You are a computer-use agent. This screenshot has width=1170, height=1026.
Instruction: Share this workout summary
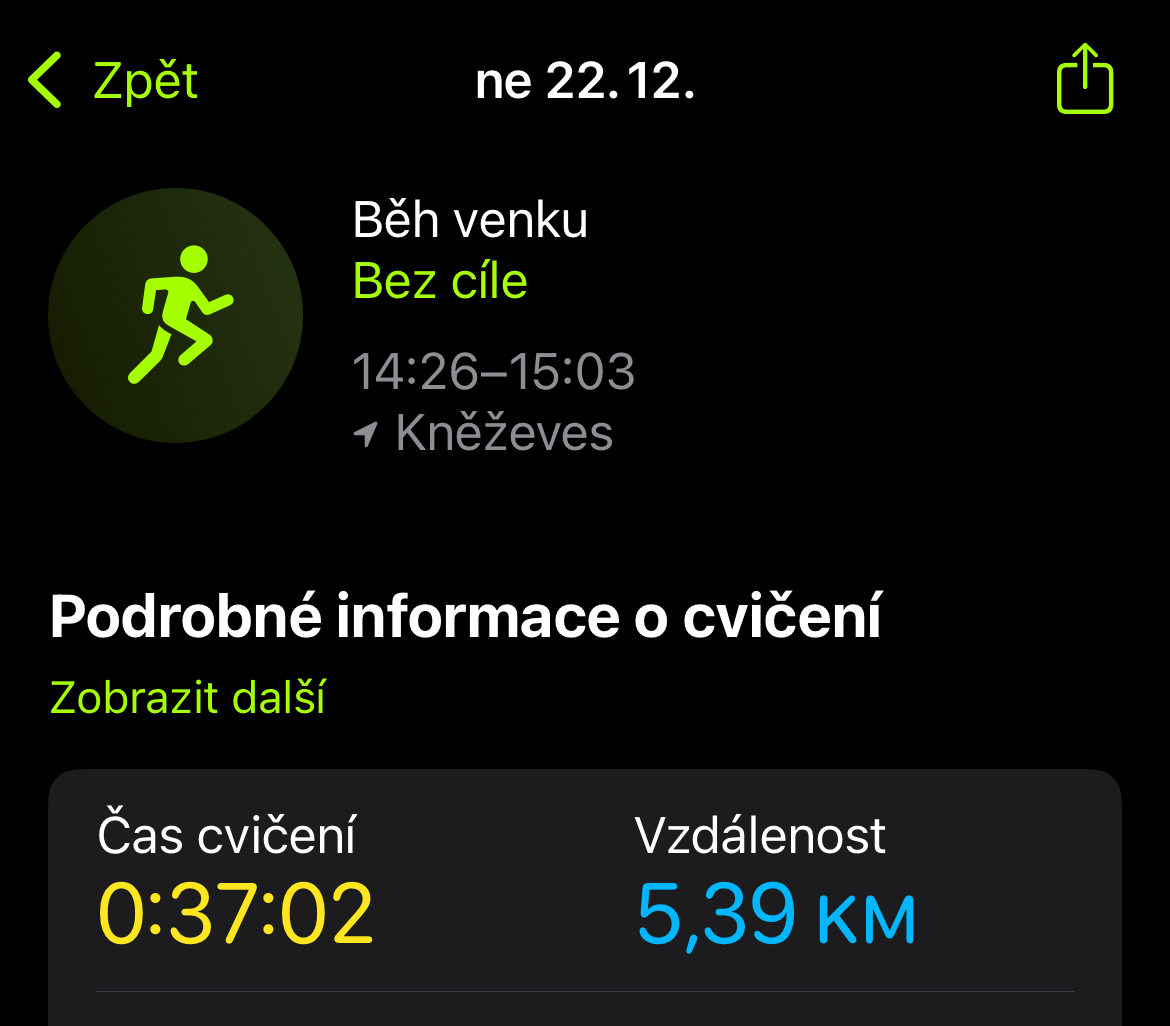1084,79
